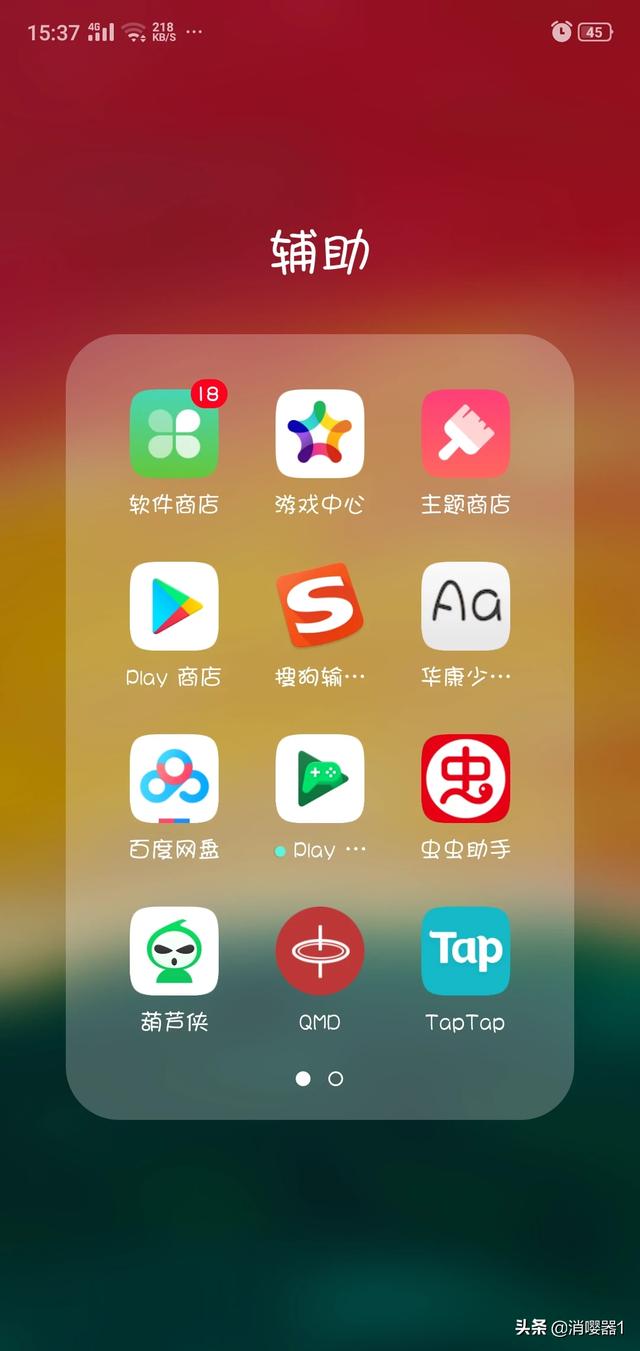Launch 游戏中心 game center

pos(320,434)
